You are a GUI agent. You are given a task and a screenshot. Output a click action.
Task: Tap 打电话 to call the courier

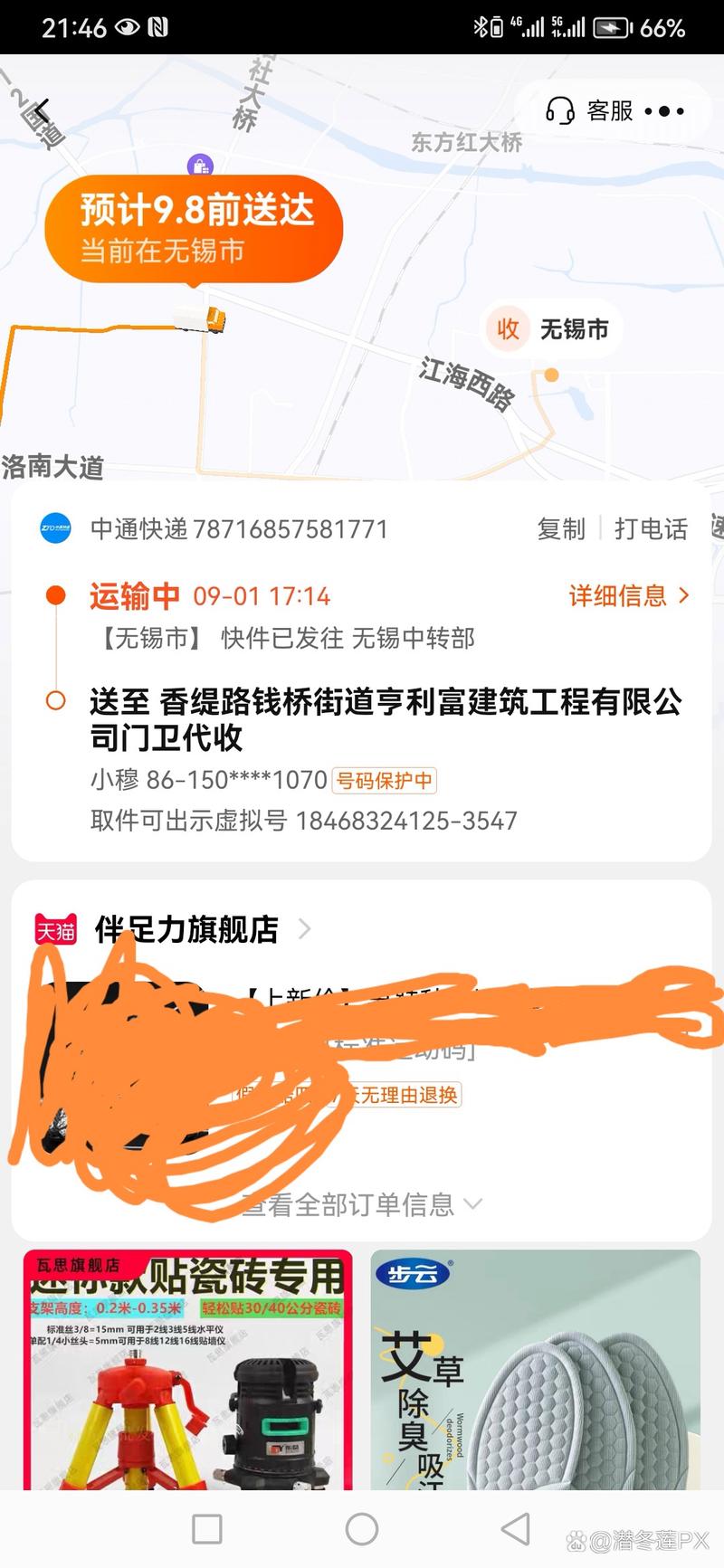click(651, 529)
